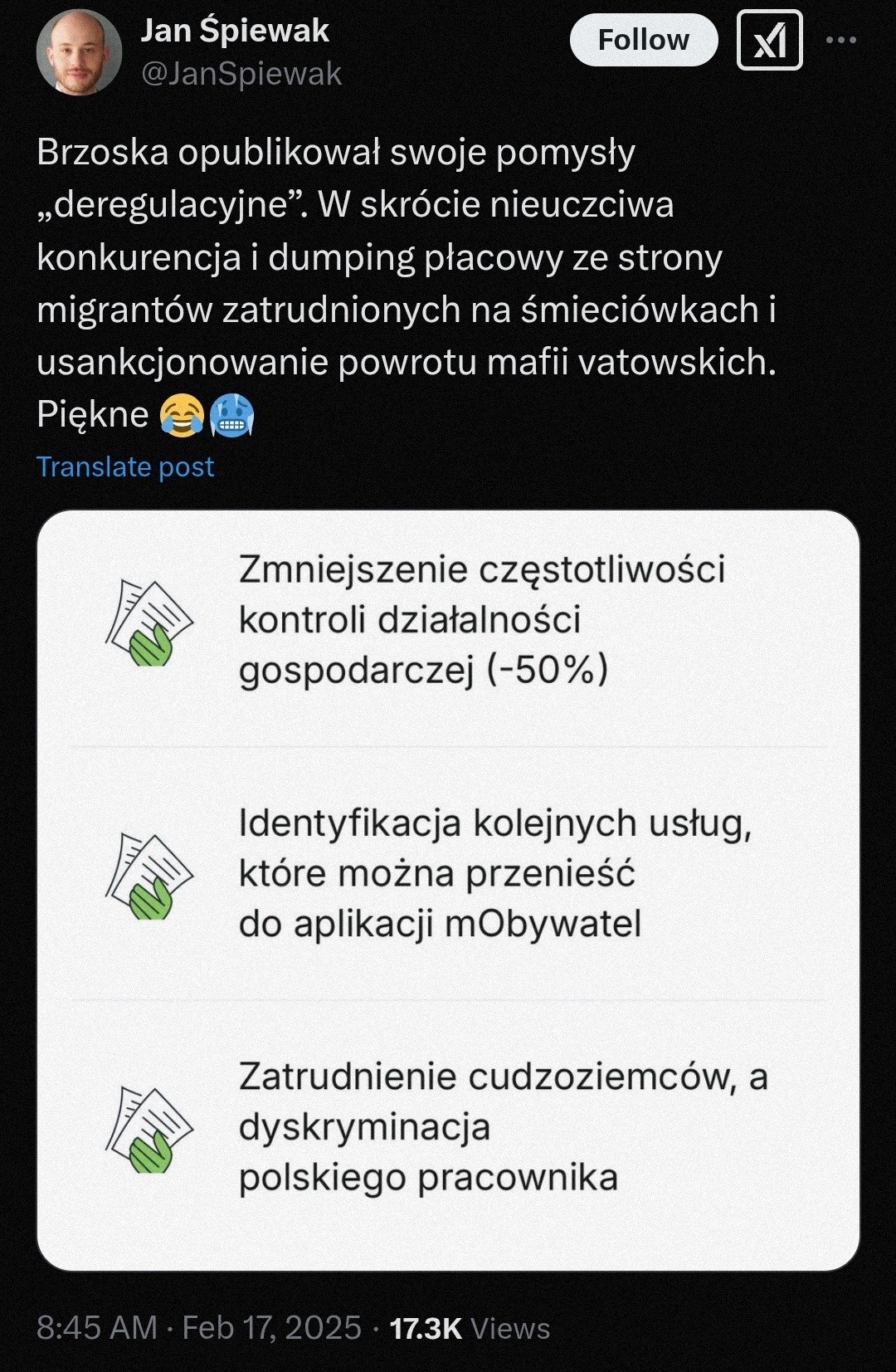
Task: Click the Translate post link
Action: (x=124, y=467)
